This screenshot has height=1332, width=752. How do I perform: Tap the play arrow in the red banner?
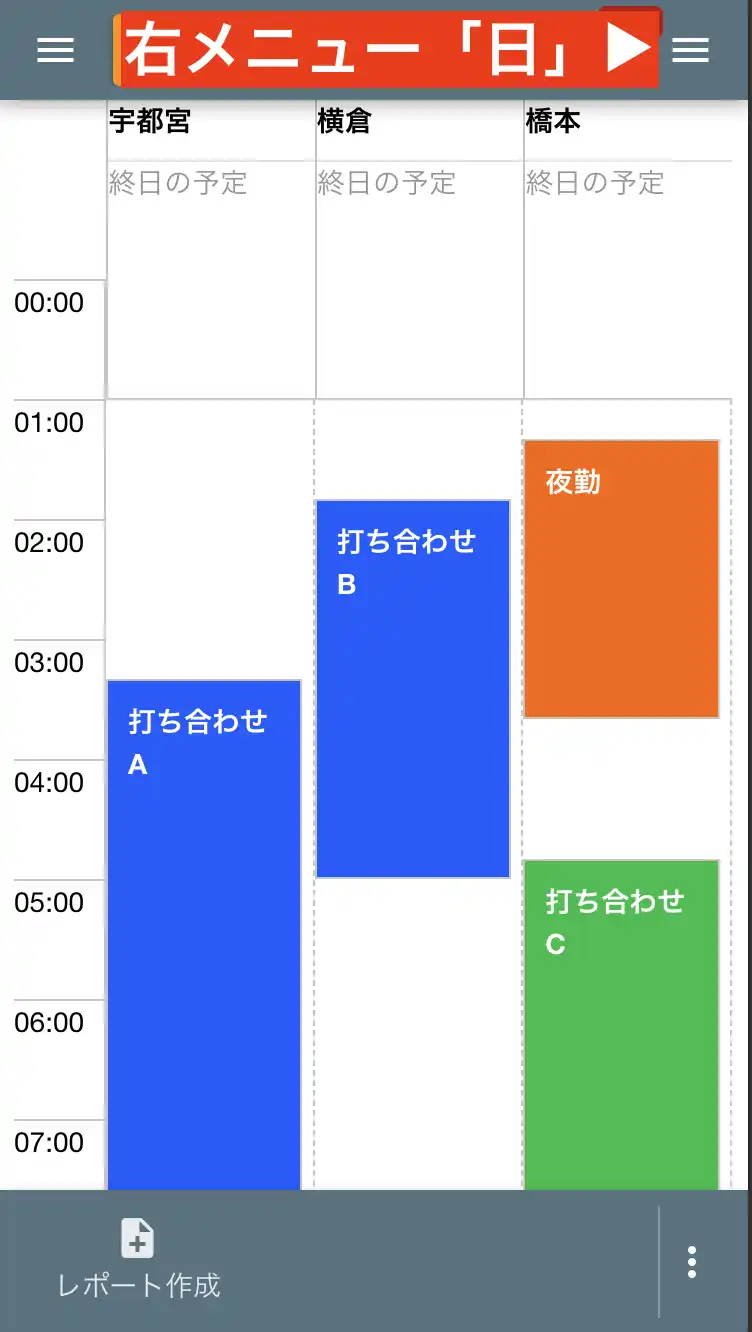click(628, 45)
